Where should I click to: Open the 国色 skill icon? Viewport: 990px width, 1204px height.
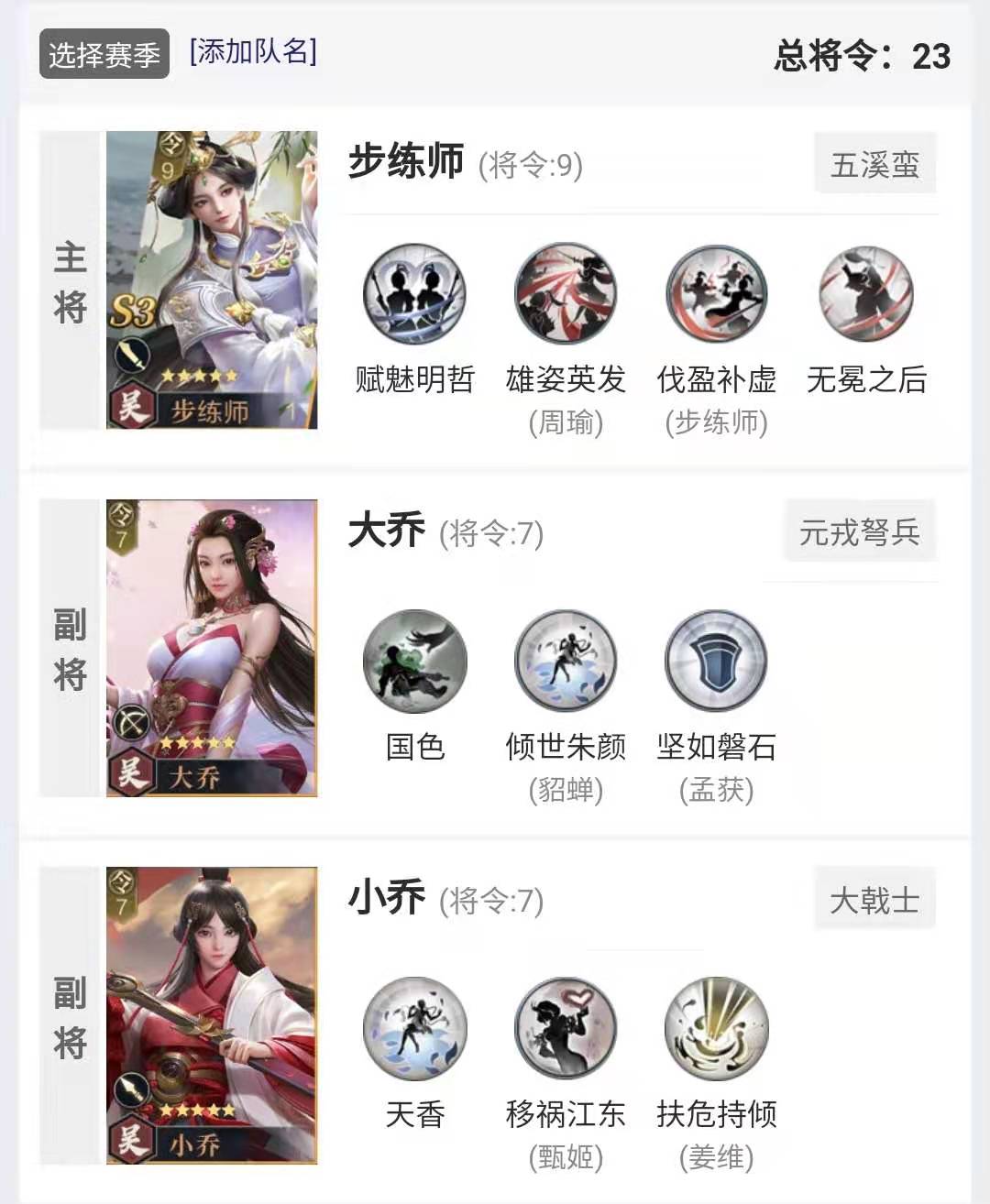(x=415, y=662)
